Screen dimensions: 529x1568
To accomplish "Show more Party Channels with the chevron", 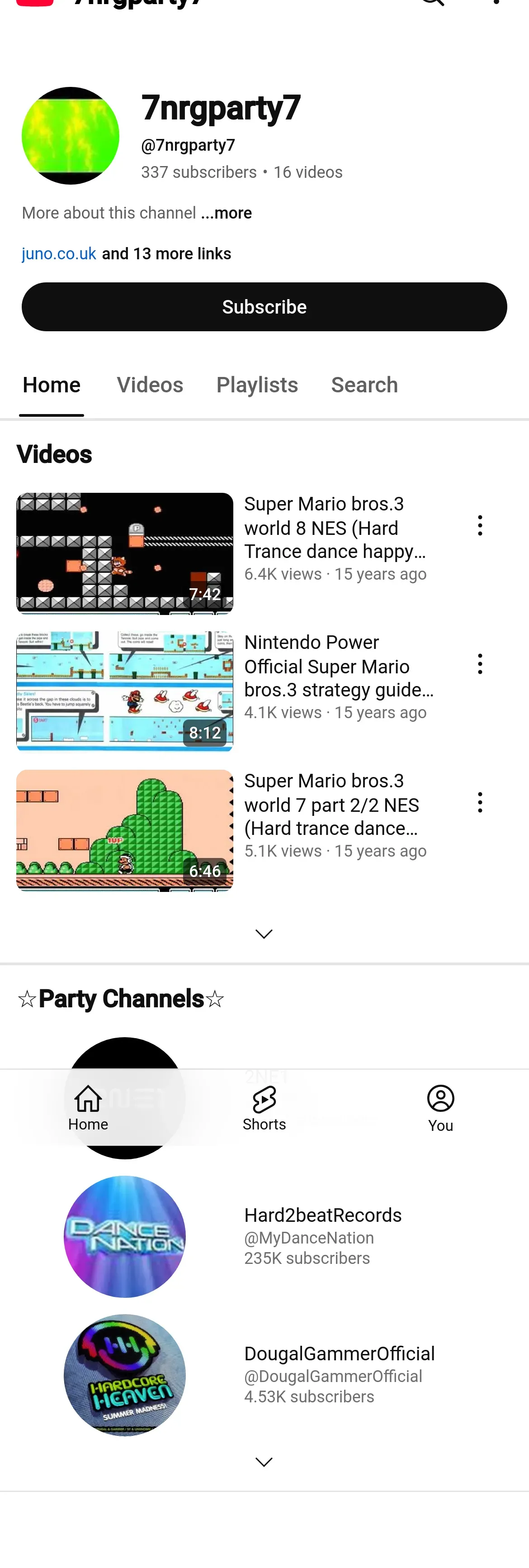I will [x=264, y=1462].
